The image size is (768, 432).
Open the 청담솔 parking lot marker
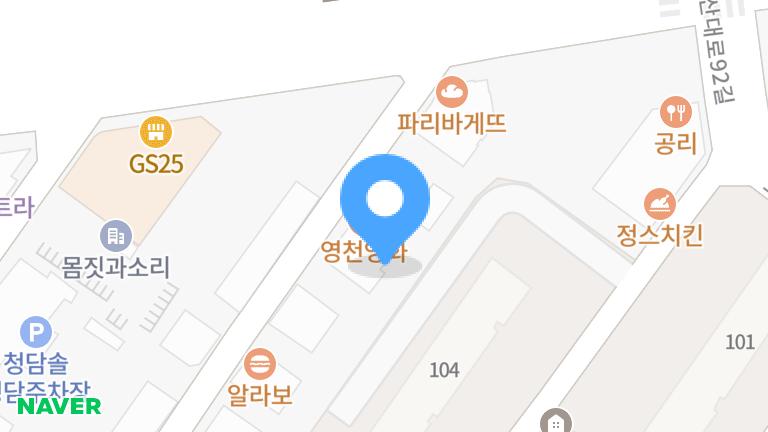pyautogui.click(x=37, y=332)
